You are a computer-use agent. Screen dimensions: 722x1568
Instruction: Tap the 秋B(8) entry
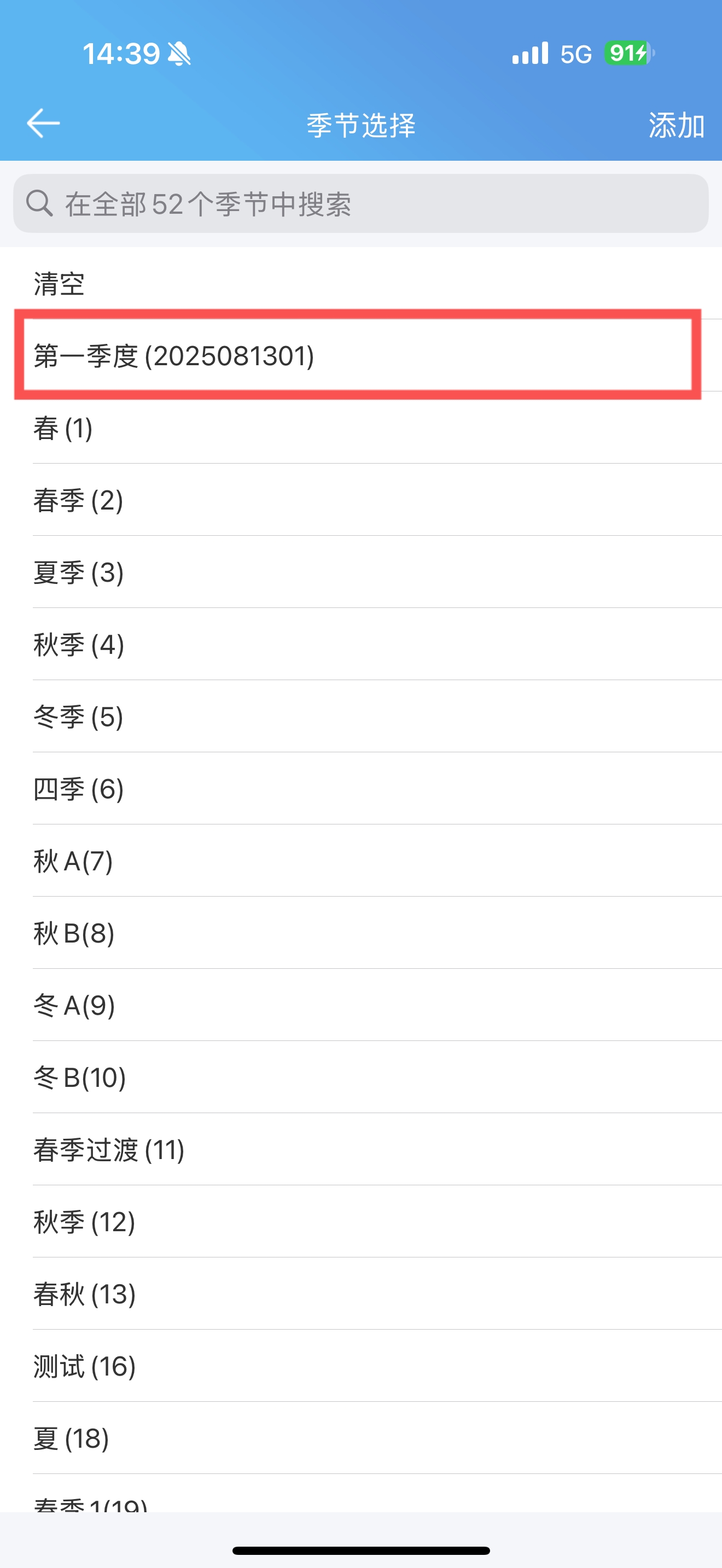(x=361, y=933)
